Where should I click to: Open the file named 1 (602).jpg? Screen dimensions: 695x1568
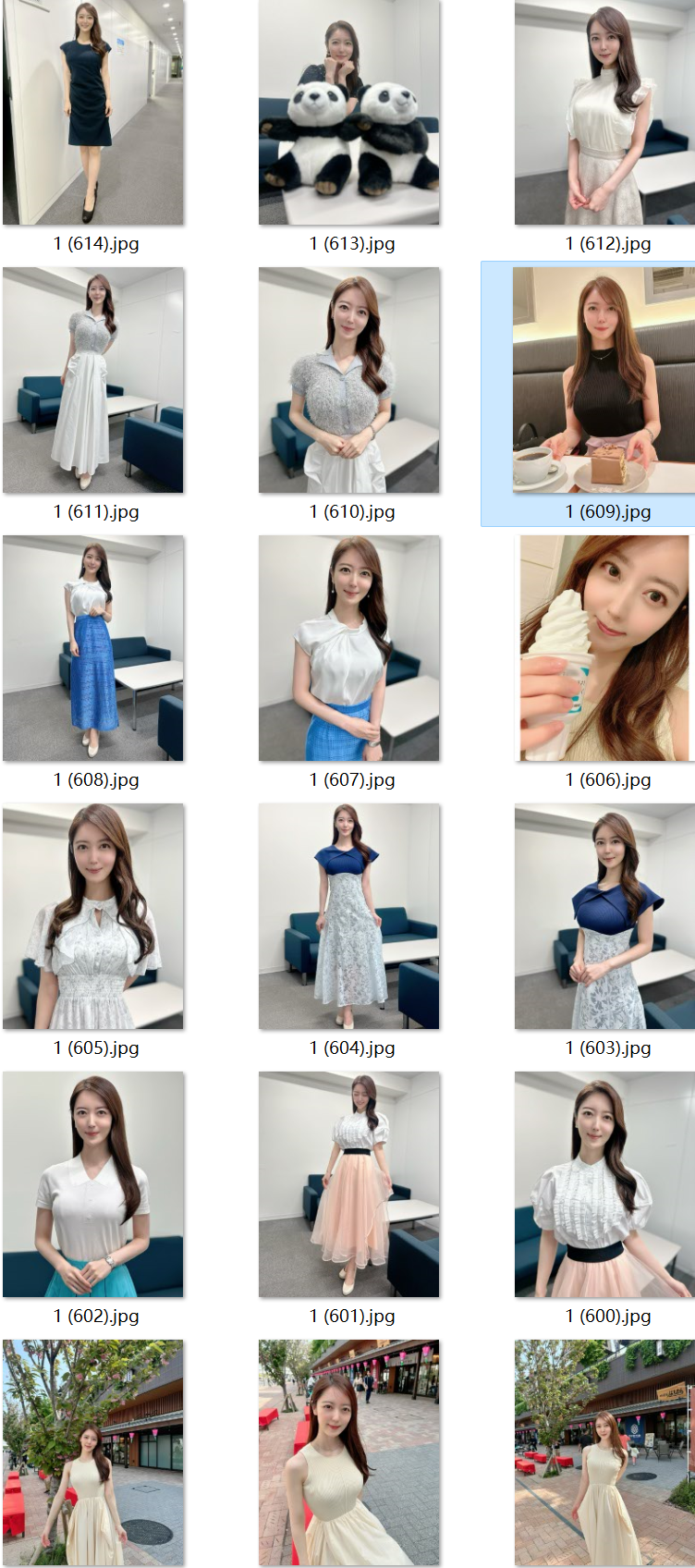click(x=93, y=1184)
